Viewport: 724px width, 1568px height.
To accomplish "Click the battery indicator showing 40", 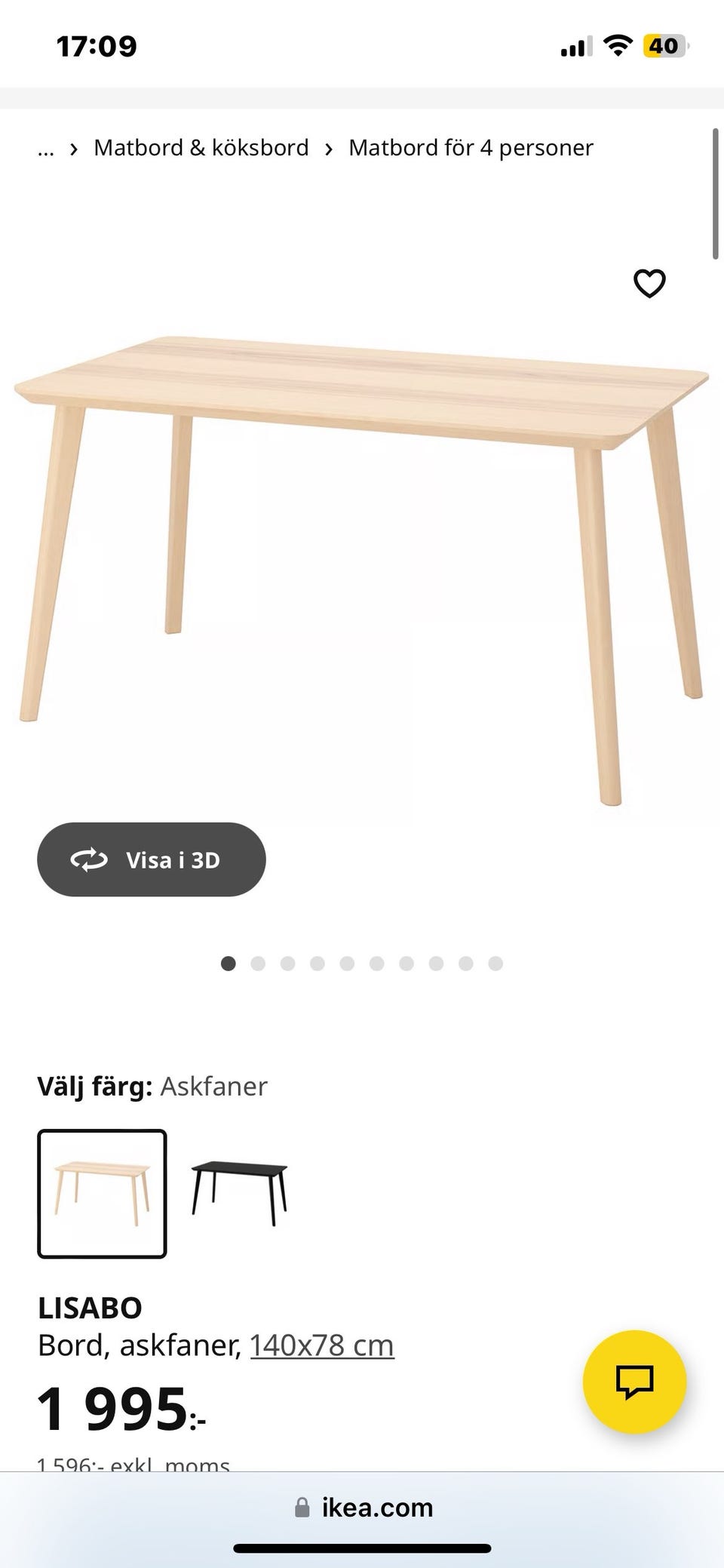I will tap(664, 46).
